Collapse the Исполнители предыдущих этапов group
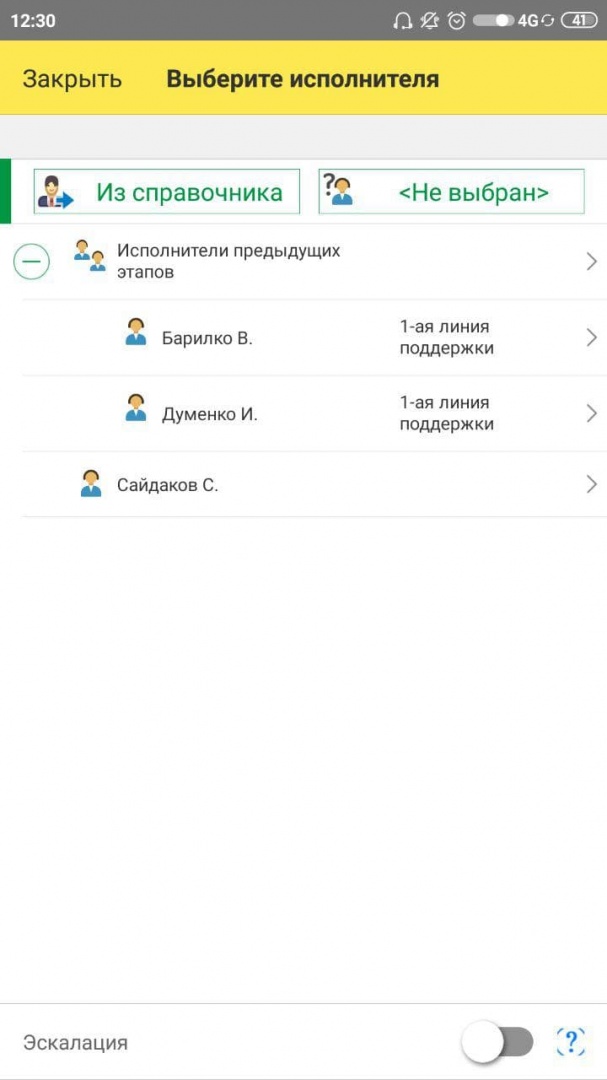Screen dimensions: 607x1080 tap(31, 262)
